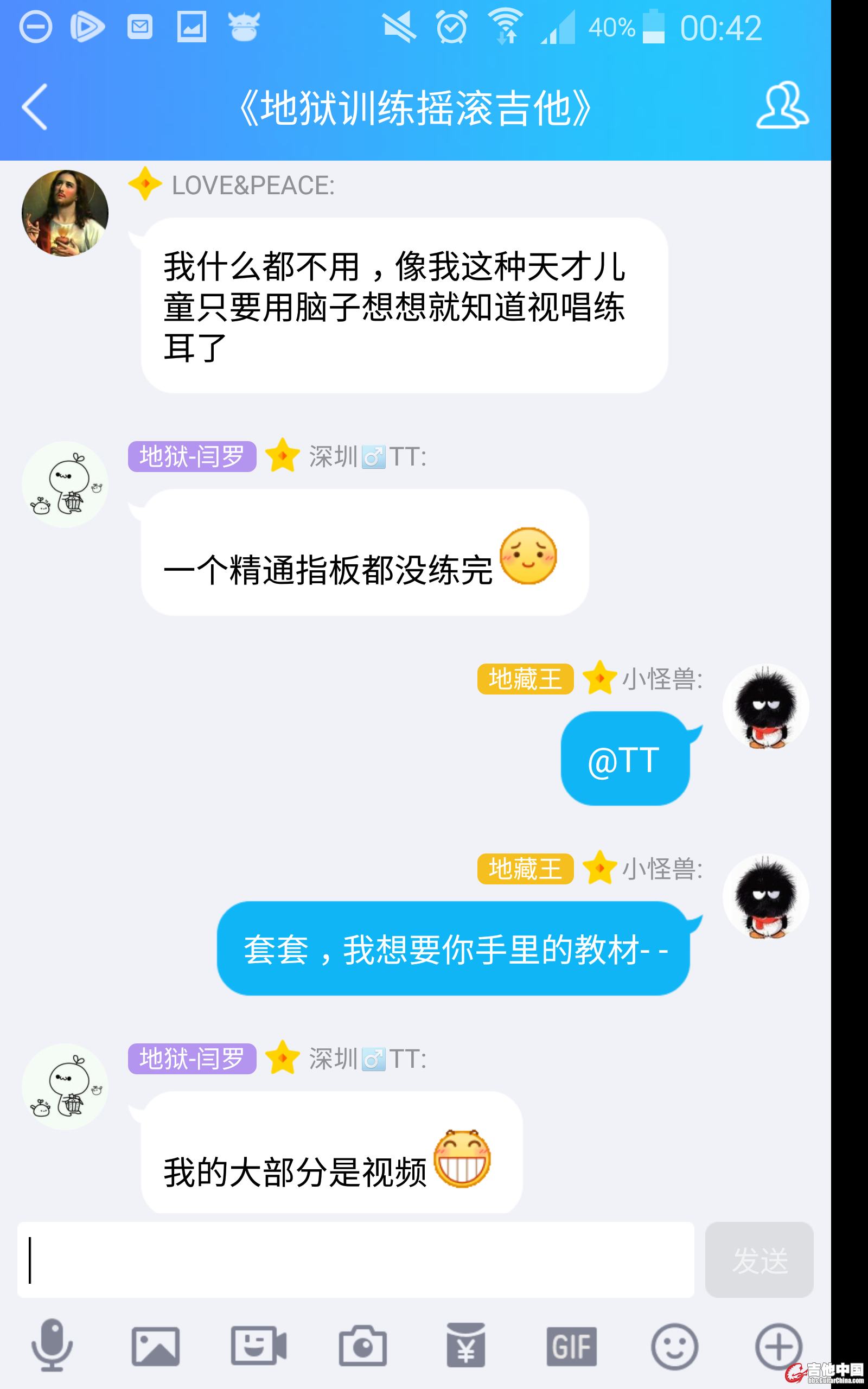Open 小怪兽's avatar beside the @TT message

[x=765, y=706]
